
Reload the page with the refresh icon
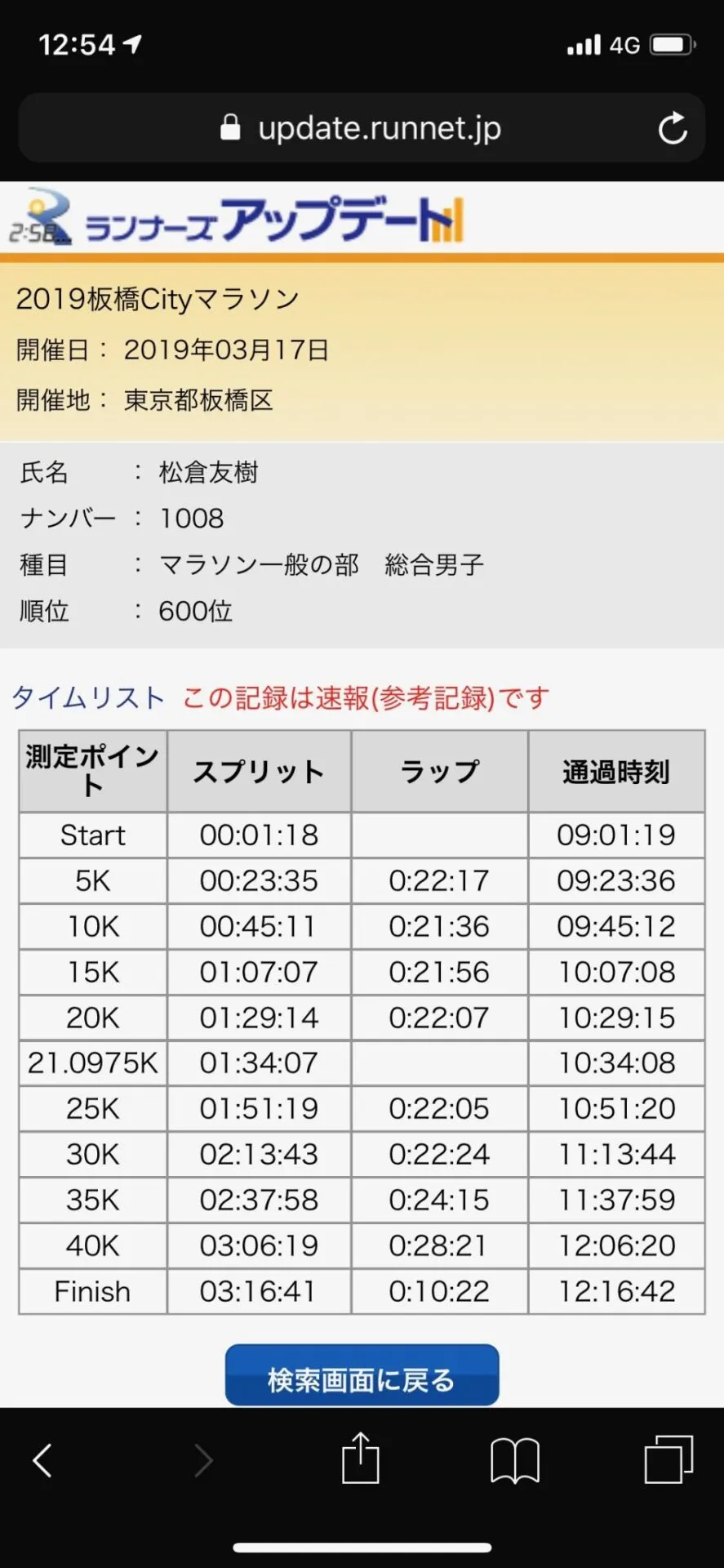[673, 128]
